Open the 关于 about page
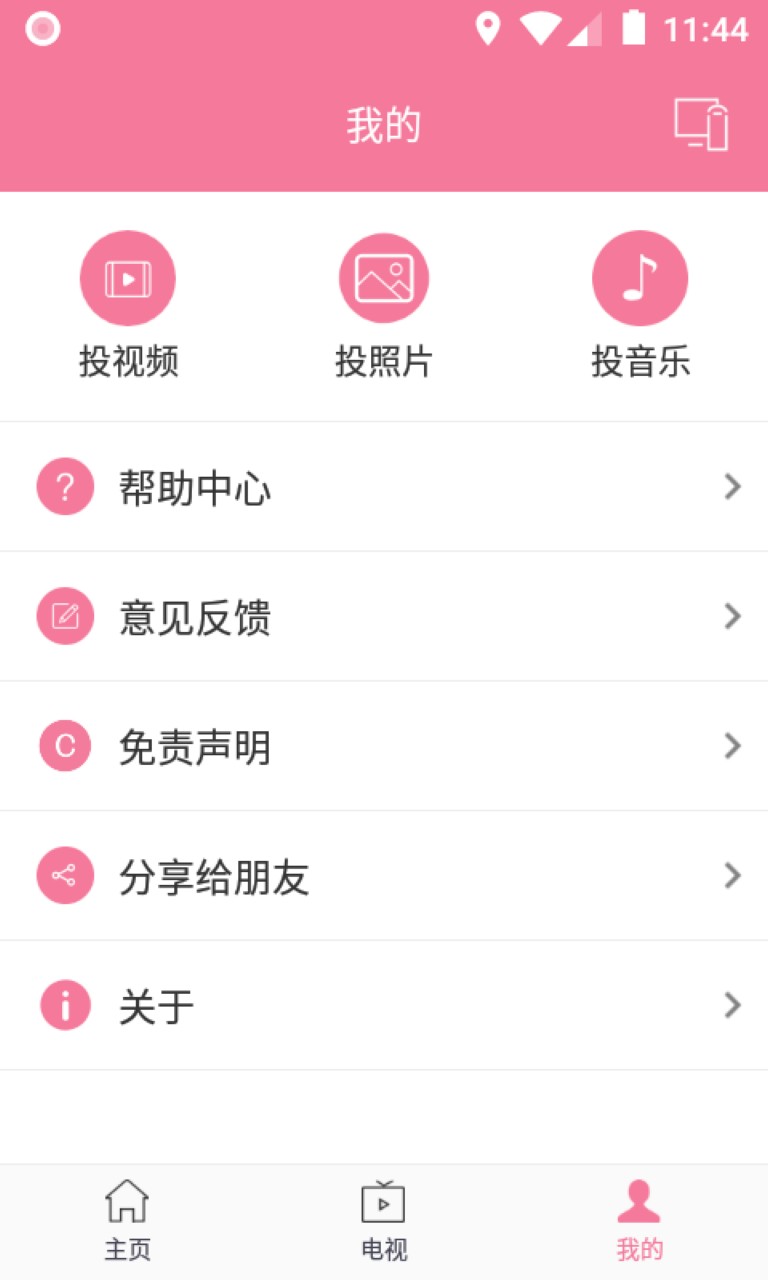The image size is (768, 1280). pos(384,1005)
